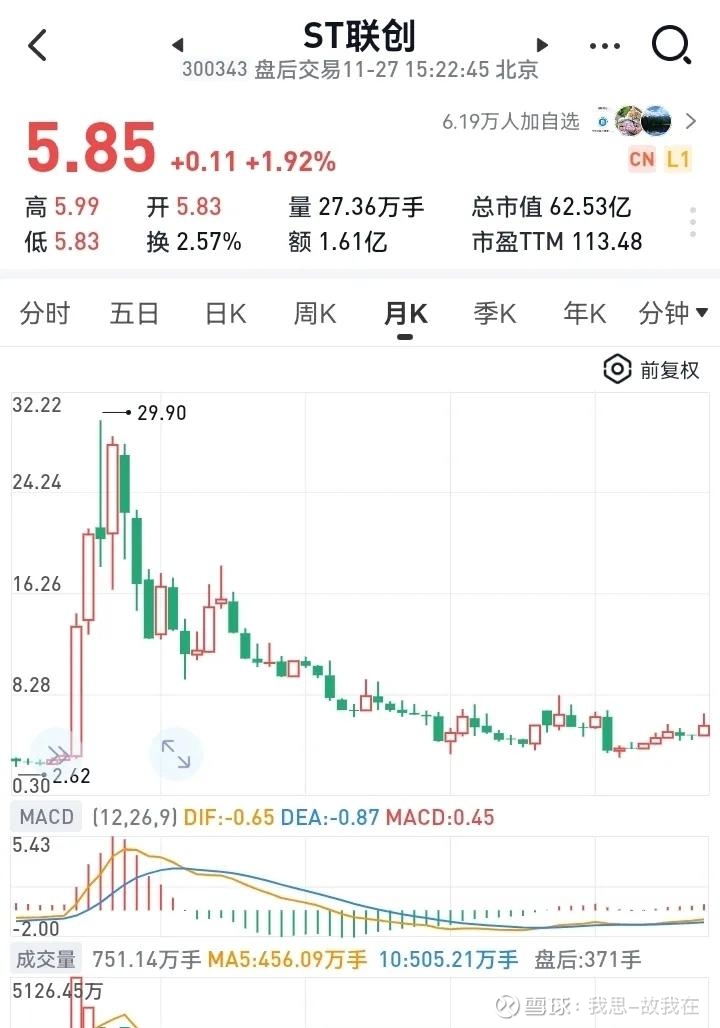Switch to the next stock with right triangle
Screen dimensions: 720x1028
click(x=542, y=45)
